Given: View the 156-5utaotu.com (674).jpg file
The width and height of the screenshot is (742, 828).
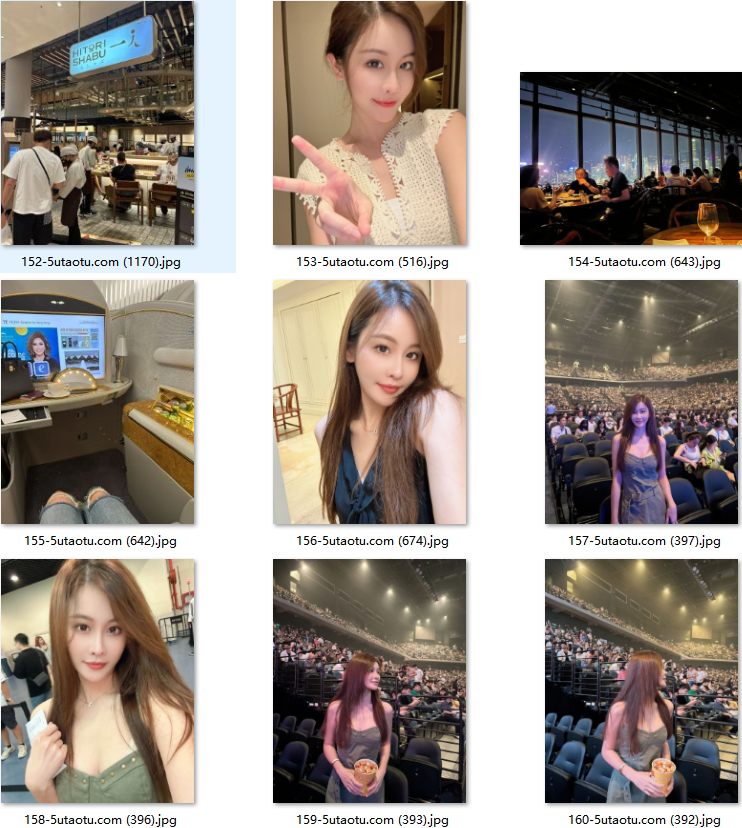Looking at the screenshot, I should click(370, 402).
